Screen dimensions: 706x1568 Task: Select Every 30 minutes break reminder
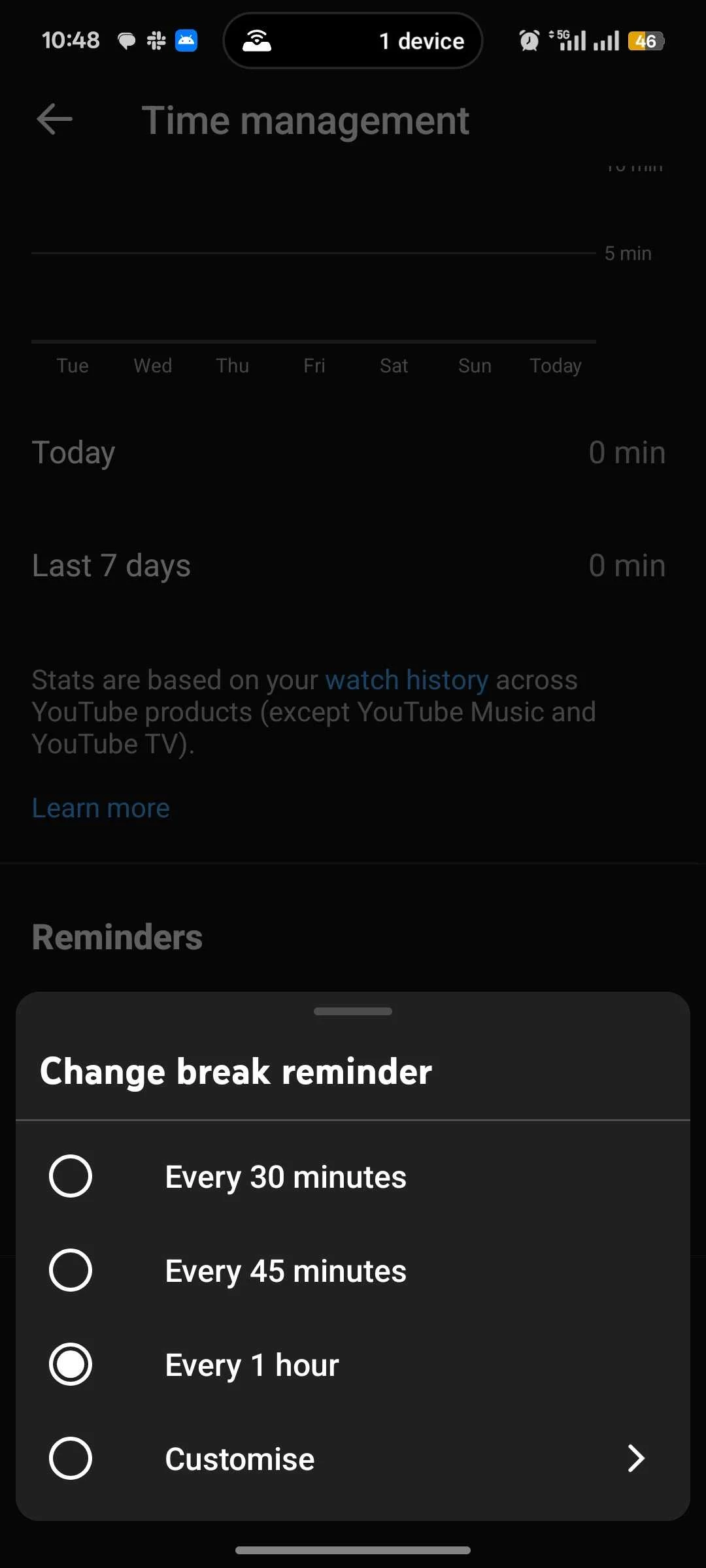coord(285,1176)
